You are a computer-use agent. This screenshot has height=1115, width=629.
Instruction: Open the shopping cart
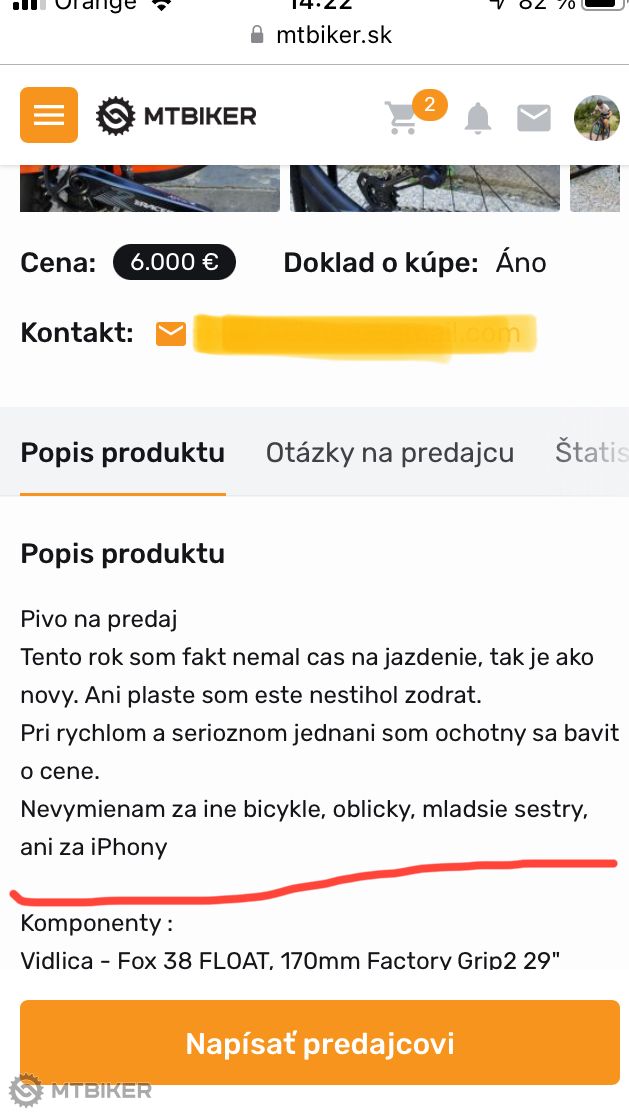(403, 117)
